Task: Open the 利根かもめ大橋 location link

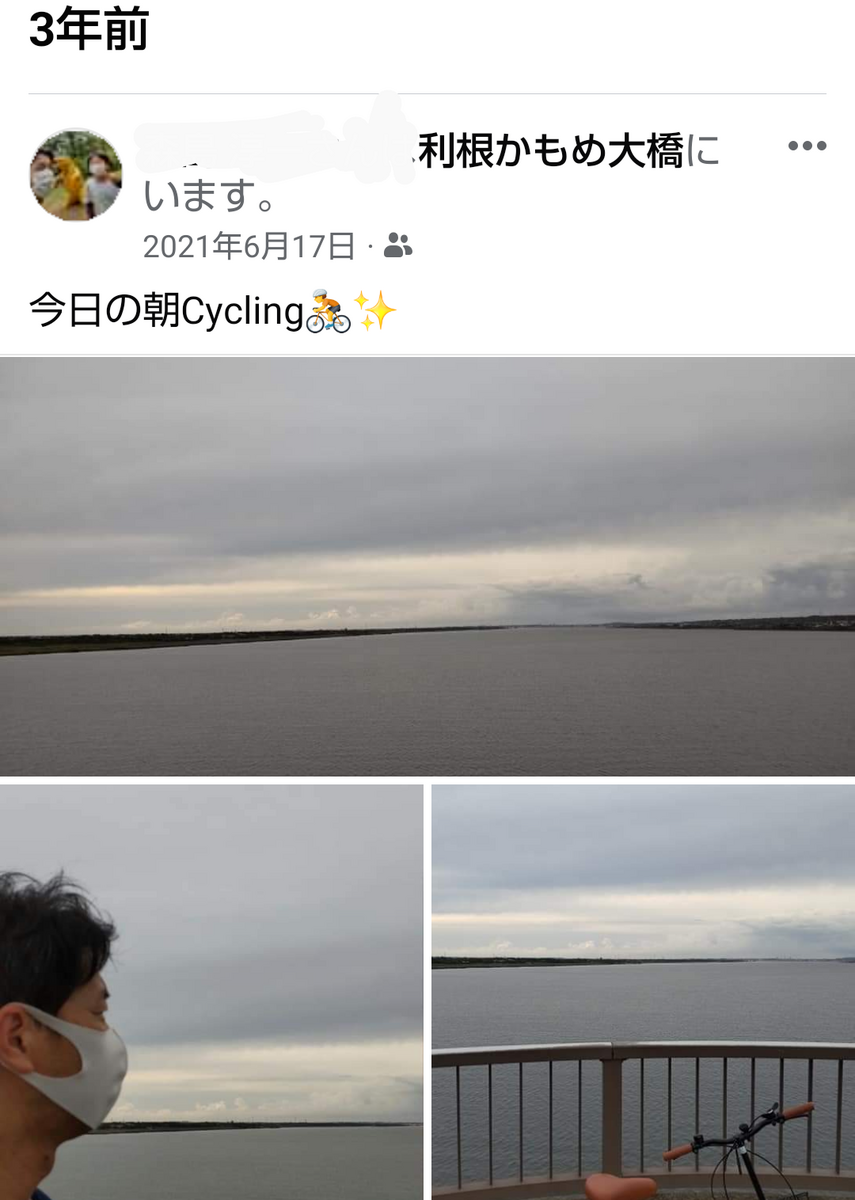Action: tap(551, 153)
